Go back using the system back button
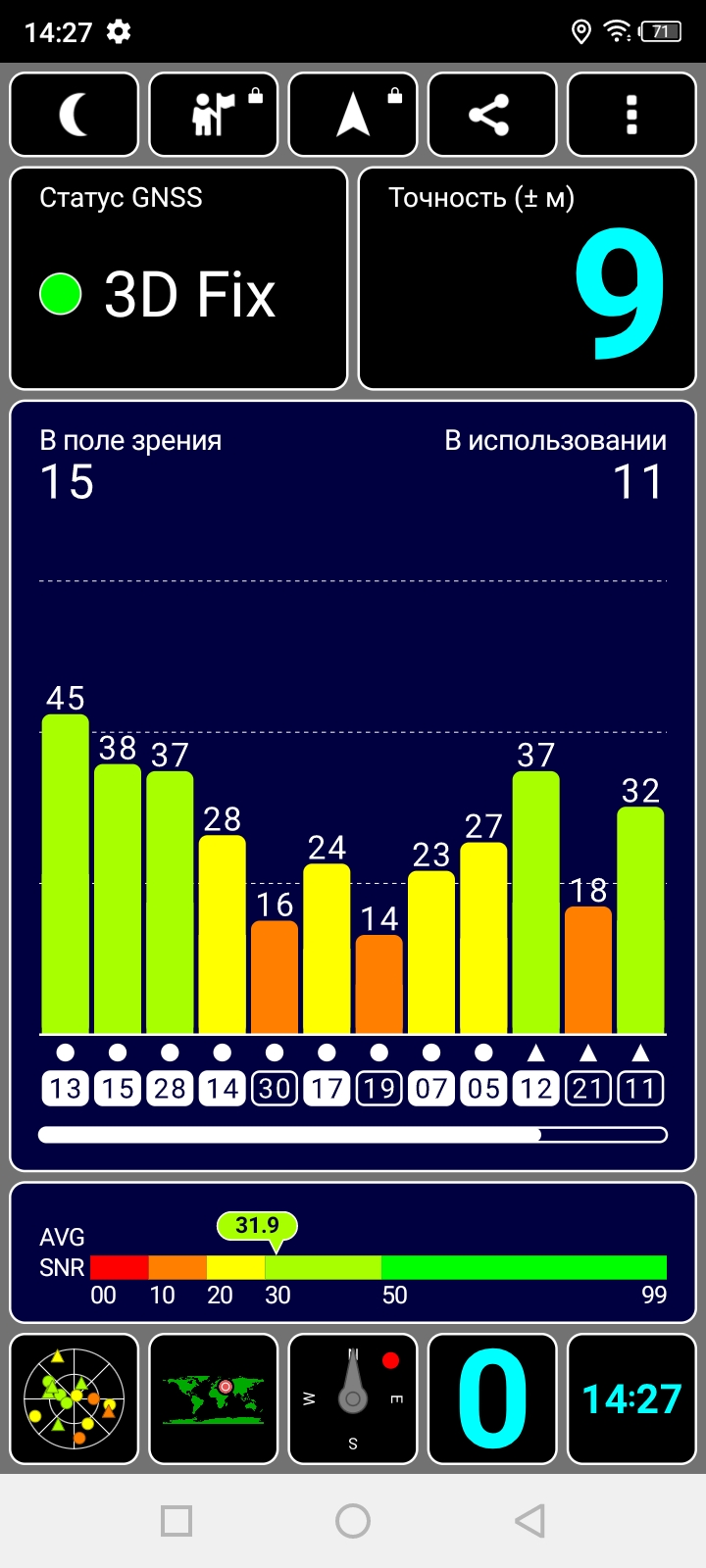The image size is (706, 1568). pos(529,1521)
